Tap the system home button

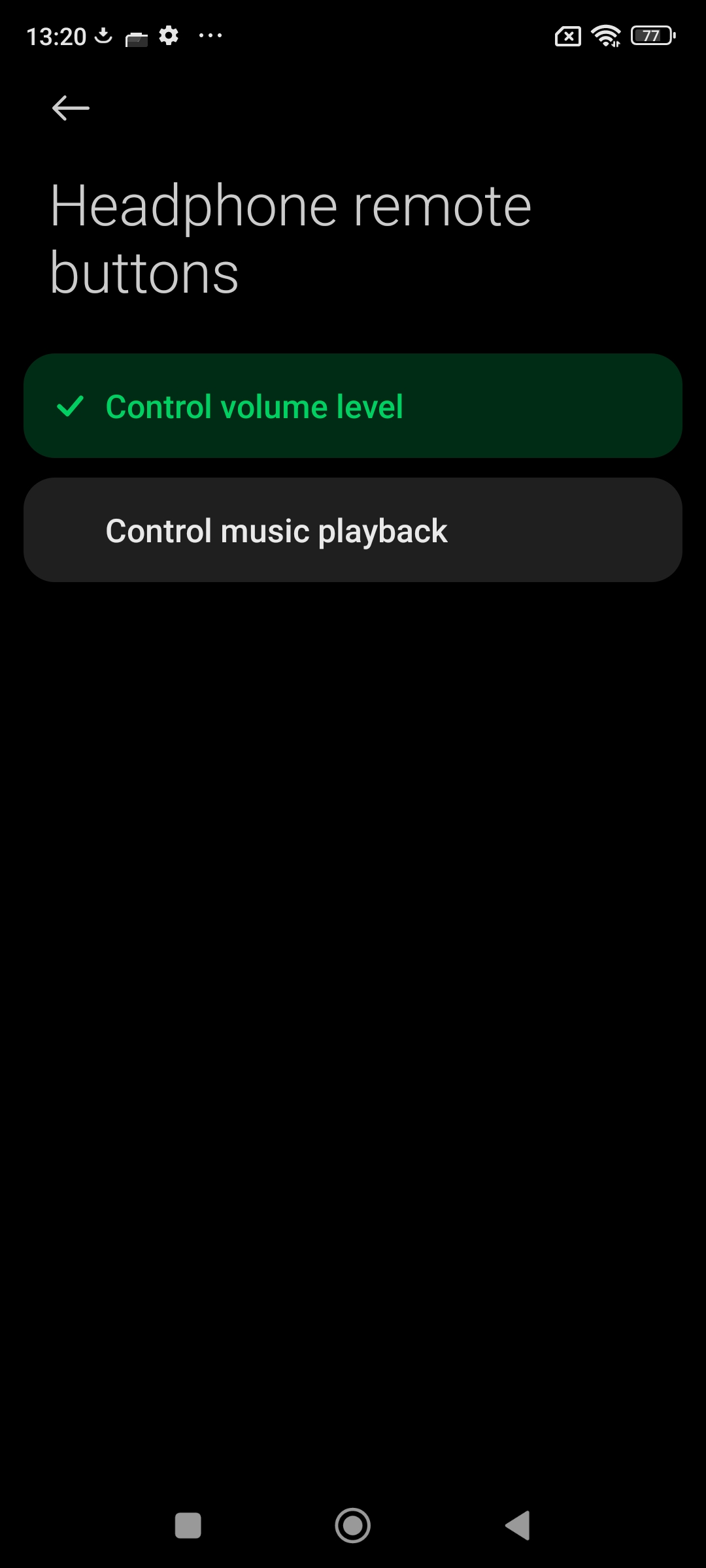click(353, 1526)
